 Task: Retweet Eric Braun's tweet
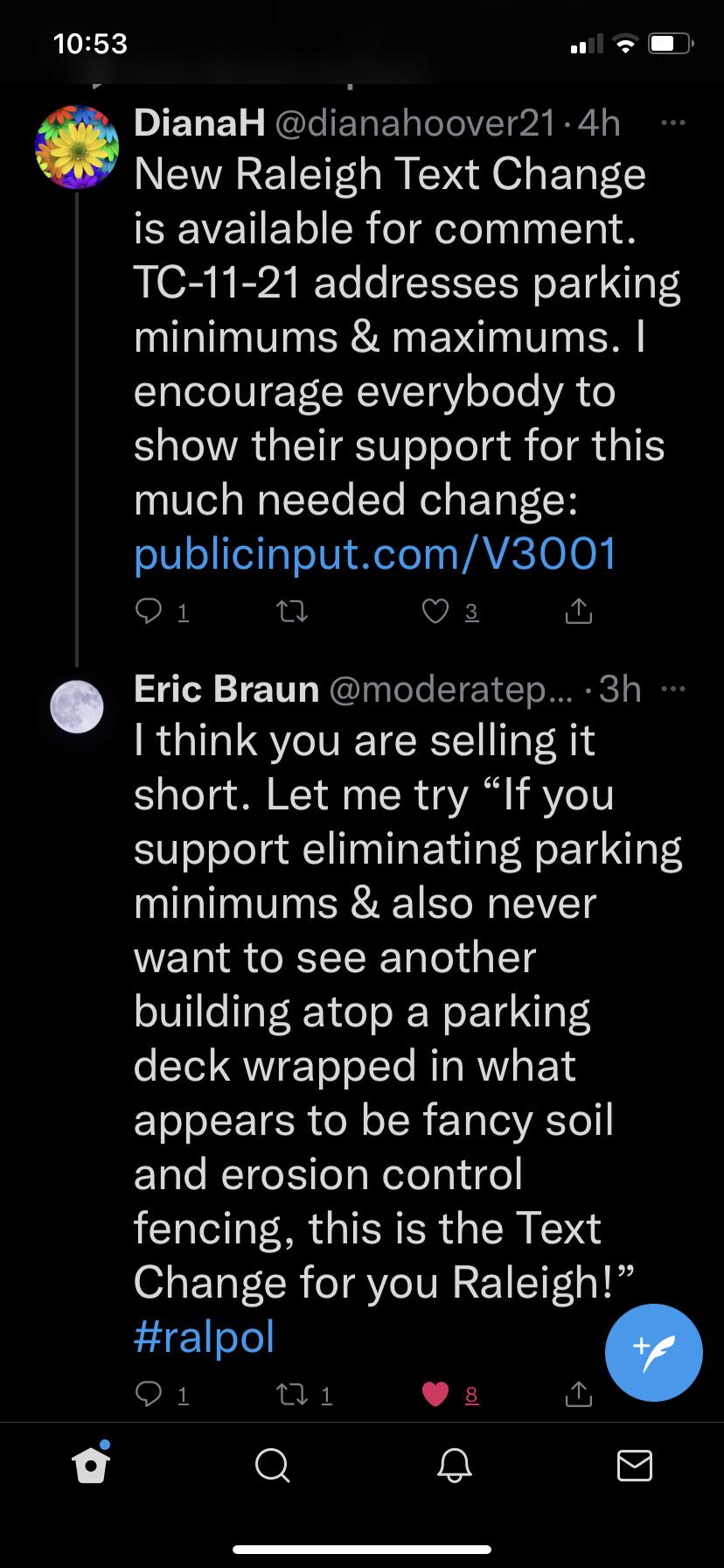point(292,1394)
